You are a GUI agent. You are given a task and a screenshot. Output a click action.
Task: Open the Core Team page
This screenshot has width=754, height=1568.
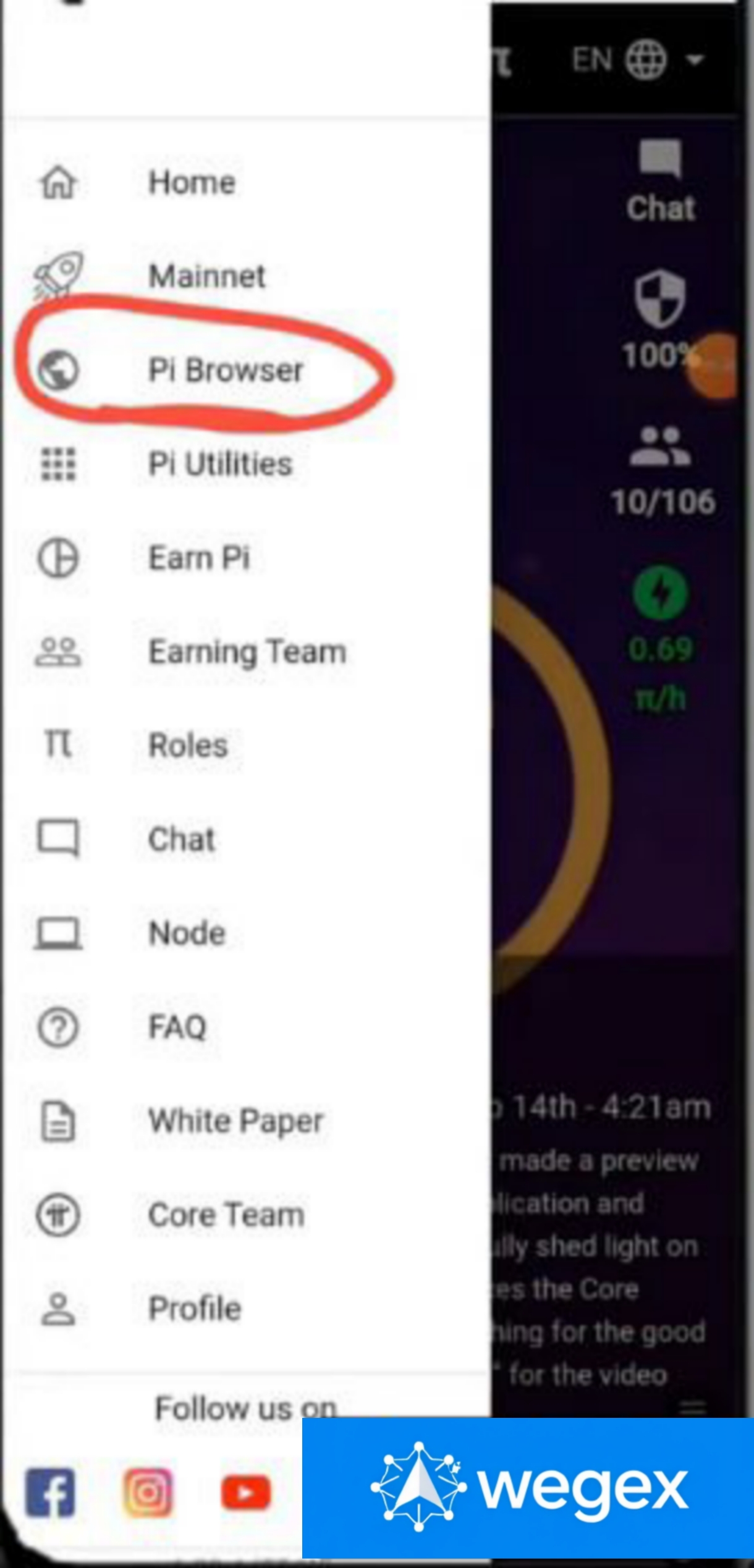(x=226, y=1215)
